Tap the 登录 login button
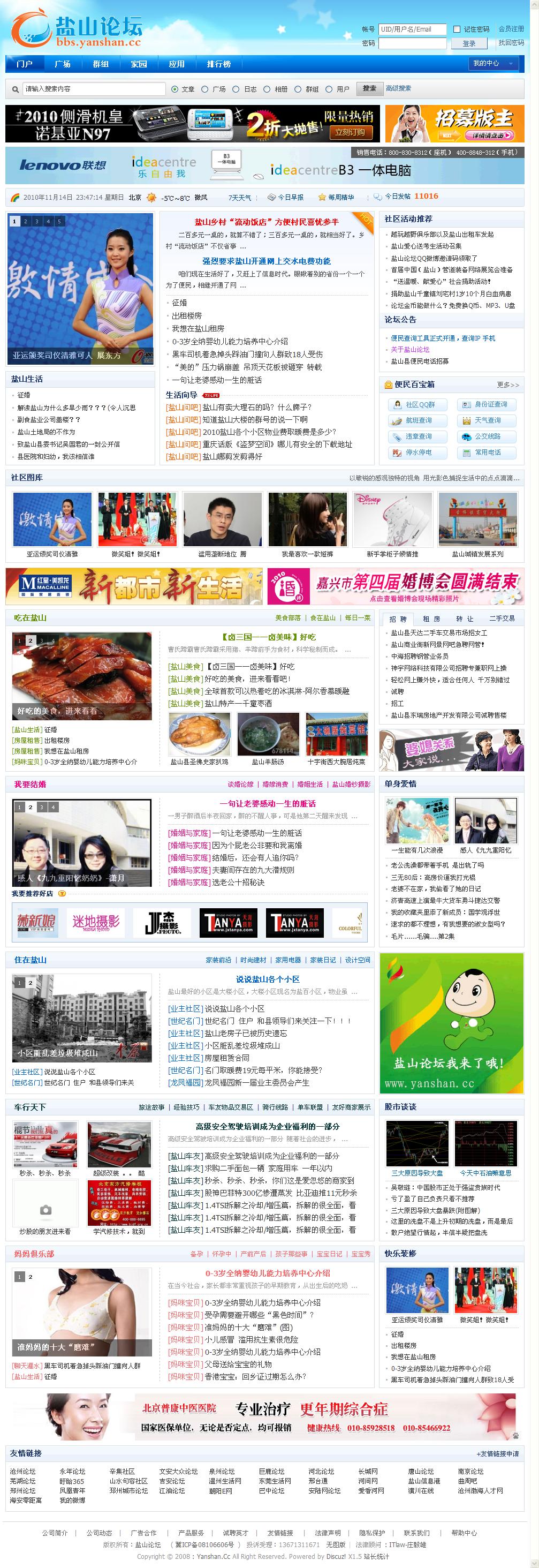The width and height of the screenshot is (539, 1568). [468, 43]
